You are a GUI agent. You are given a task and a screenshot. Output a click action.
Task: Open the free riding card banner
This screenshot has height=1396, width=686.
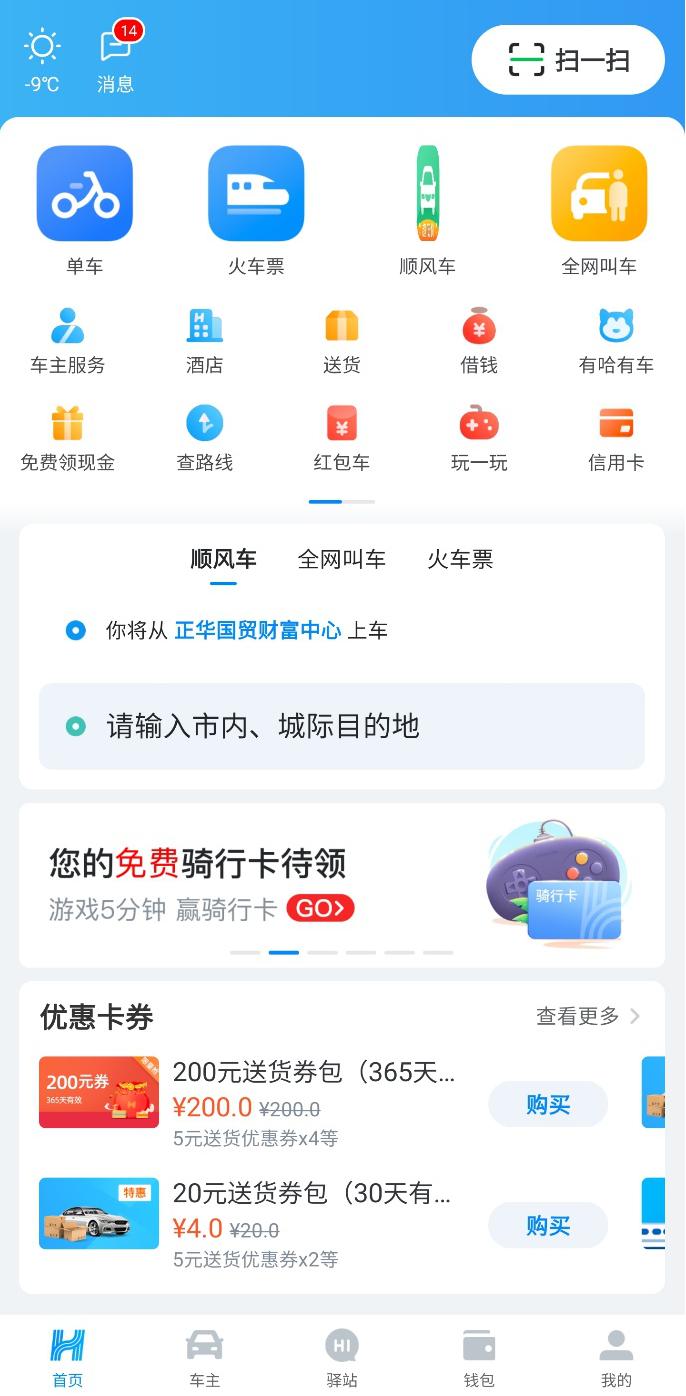(x=342, y=885)
